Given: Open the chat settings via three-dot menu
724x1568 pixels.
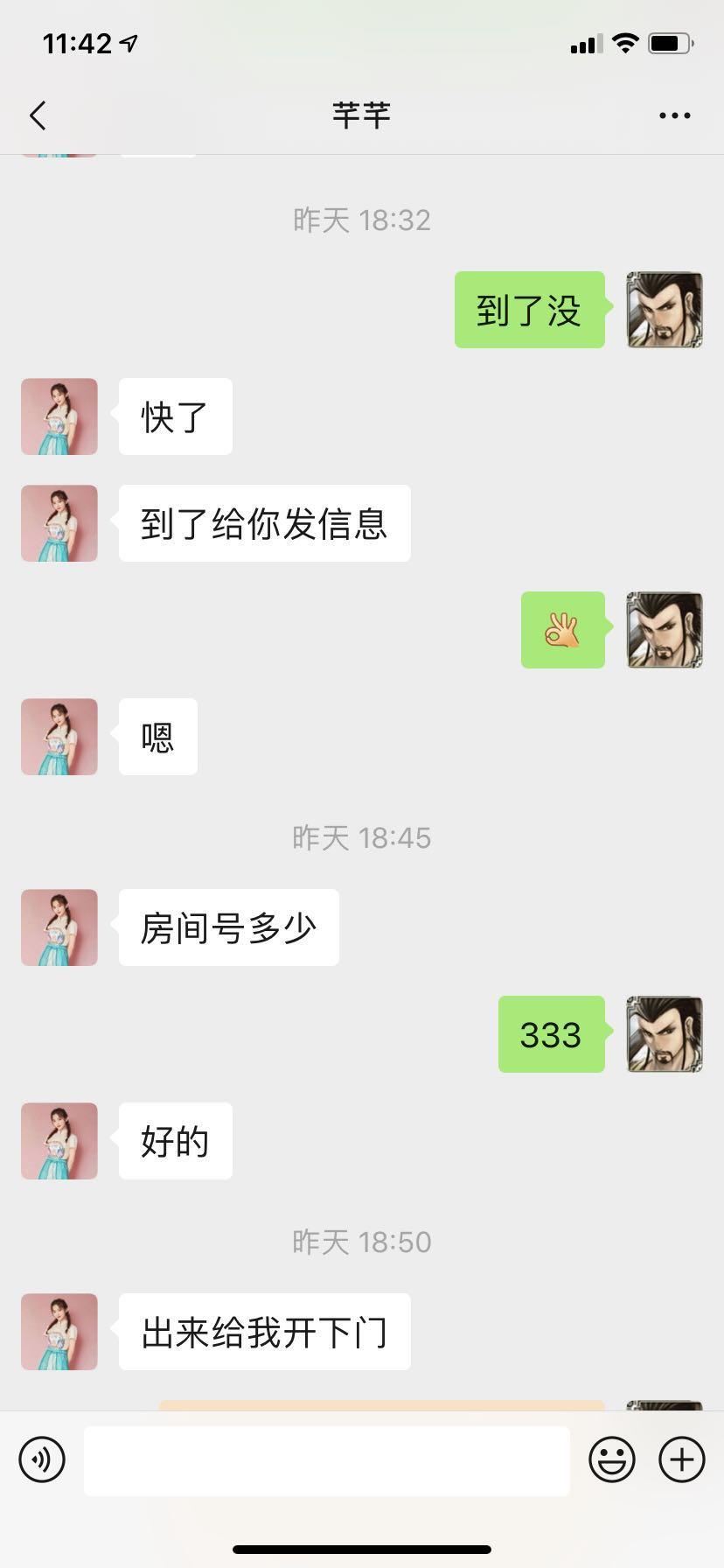Looking at the screenshot, I should 674,115.
